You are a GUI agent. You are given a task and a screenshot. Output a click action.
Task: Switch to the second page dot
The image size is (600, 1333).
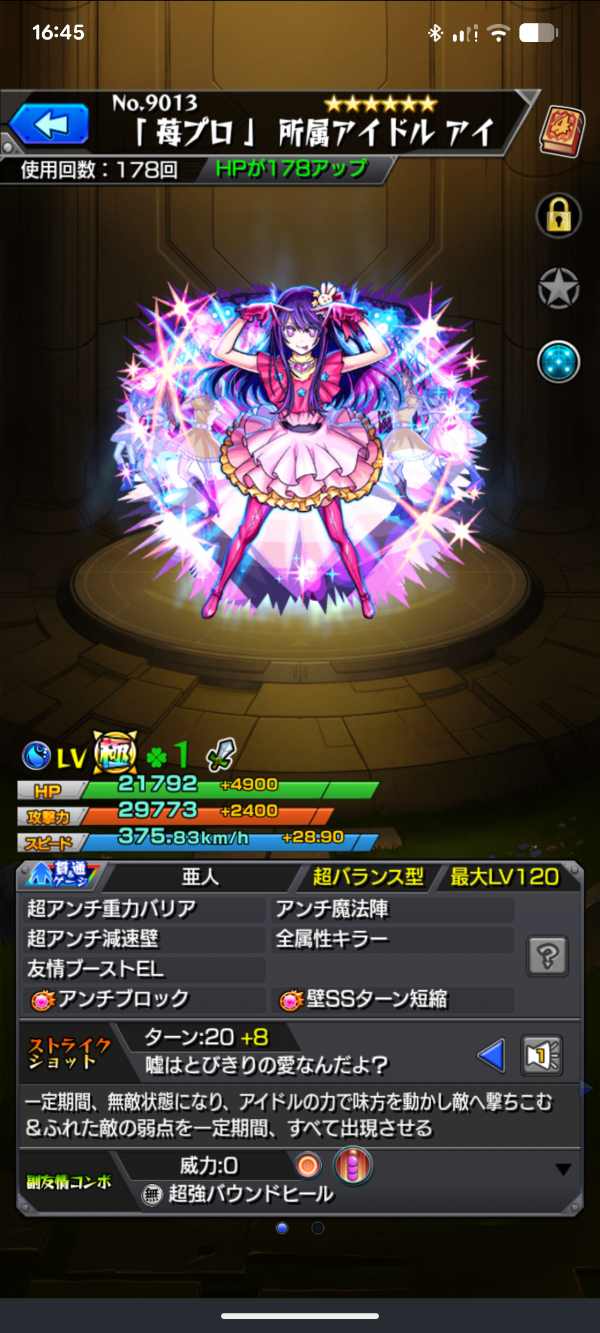(317, 1227)
